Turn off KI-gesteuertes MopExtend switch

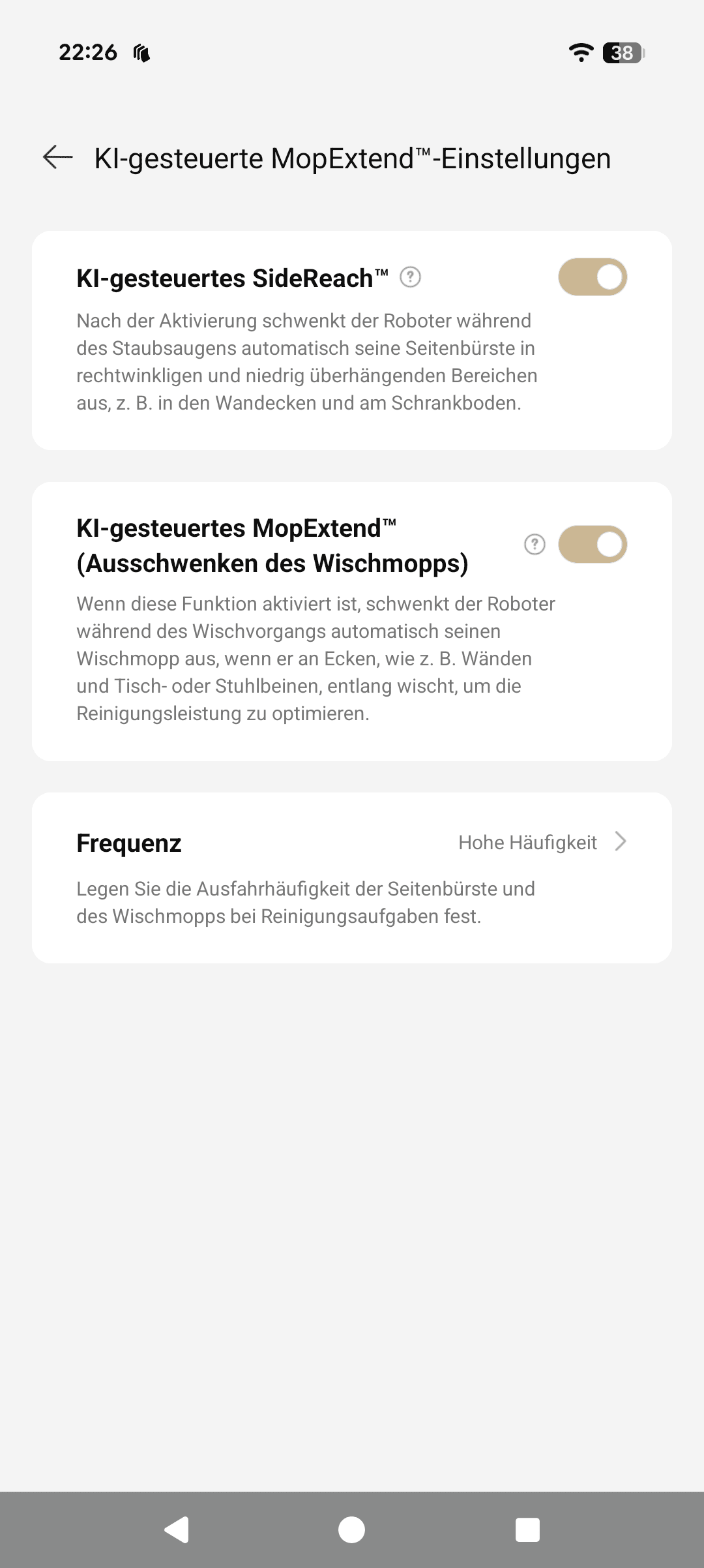coord(592,545)
